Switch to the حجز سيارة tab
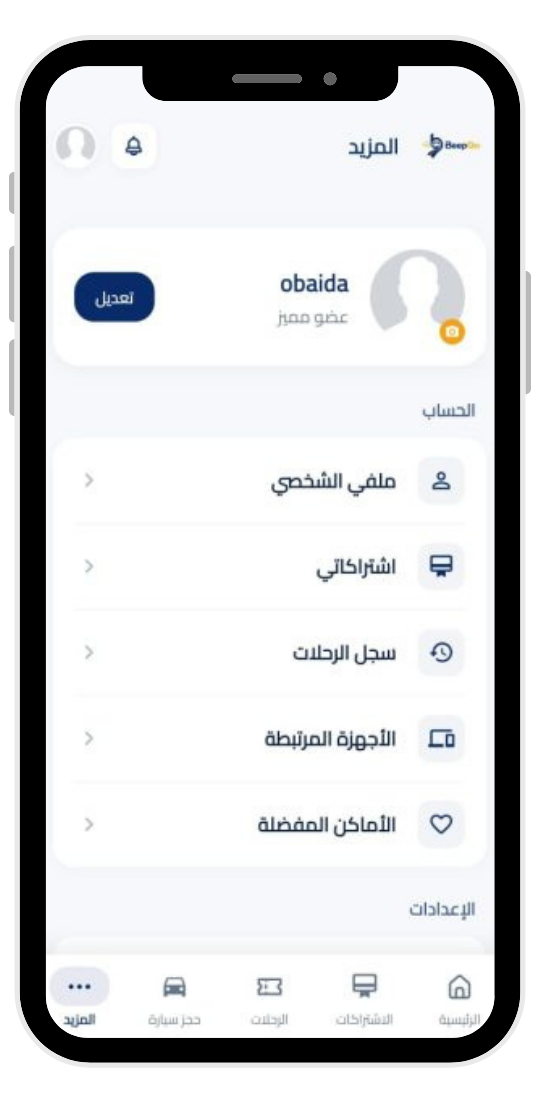Viewport: 540px width, 1103px height. [x=174, y=998]
